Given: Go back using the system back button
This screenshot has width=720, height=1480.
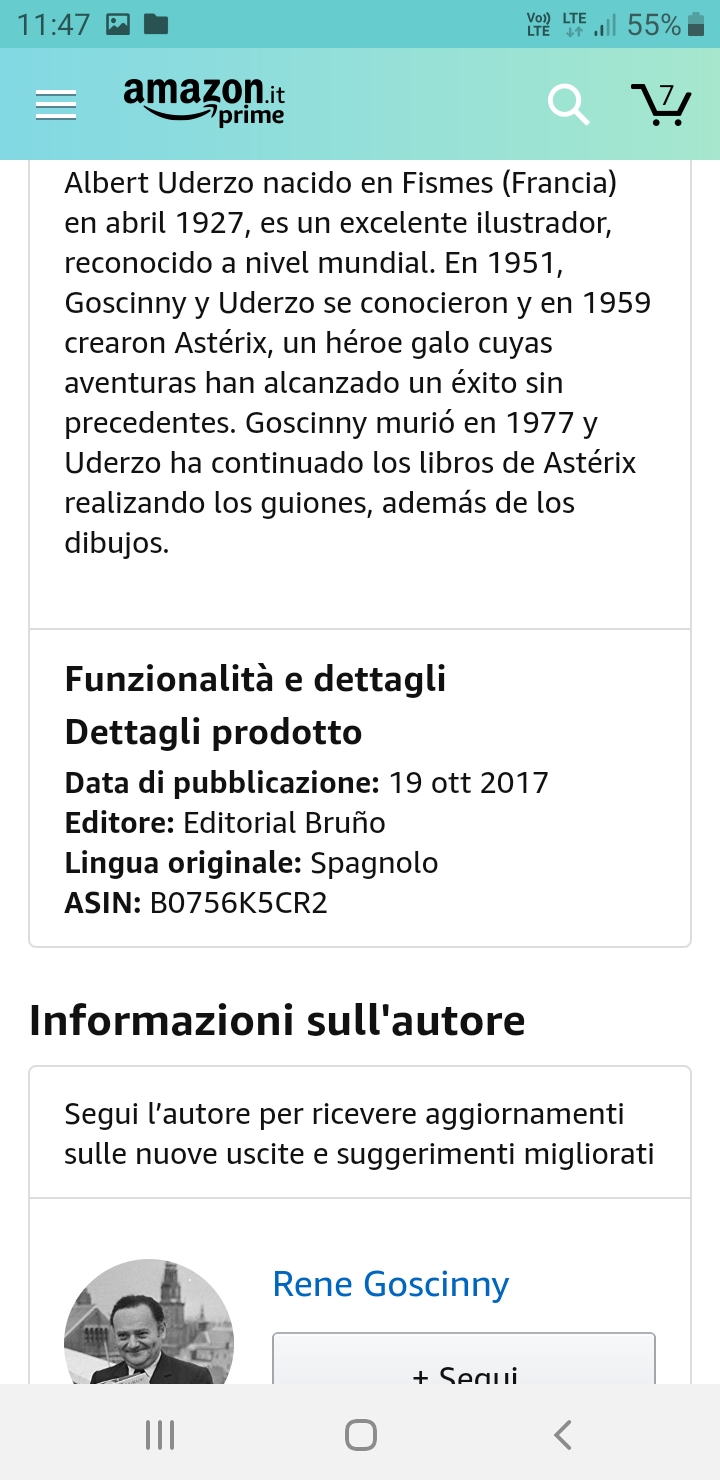Looking at the screenshot, I should coord(562,1435).
